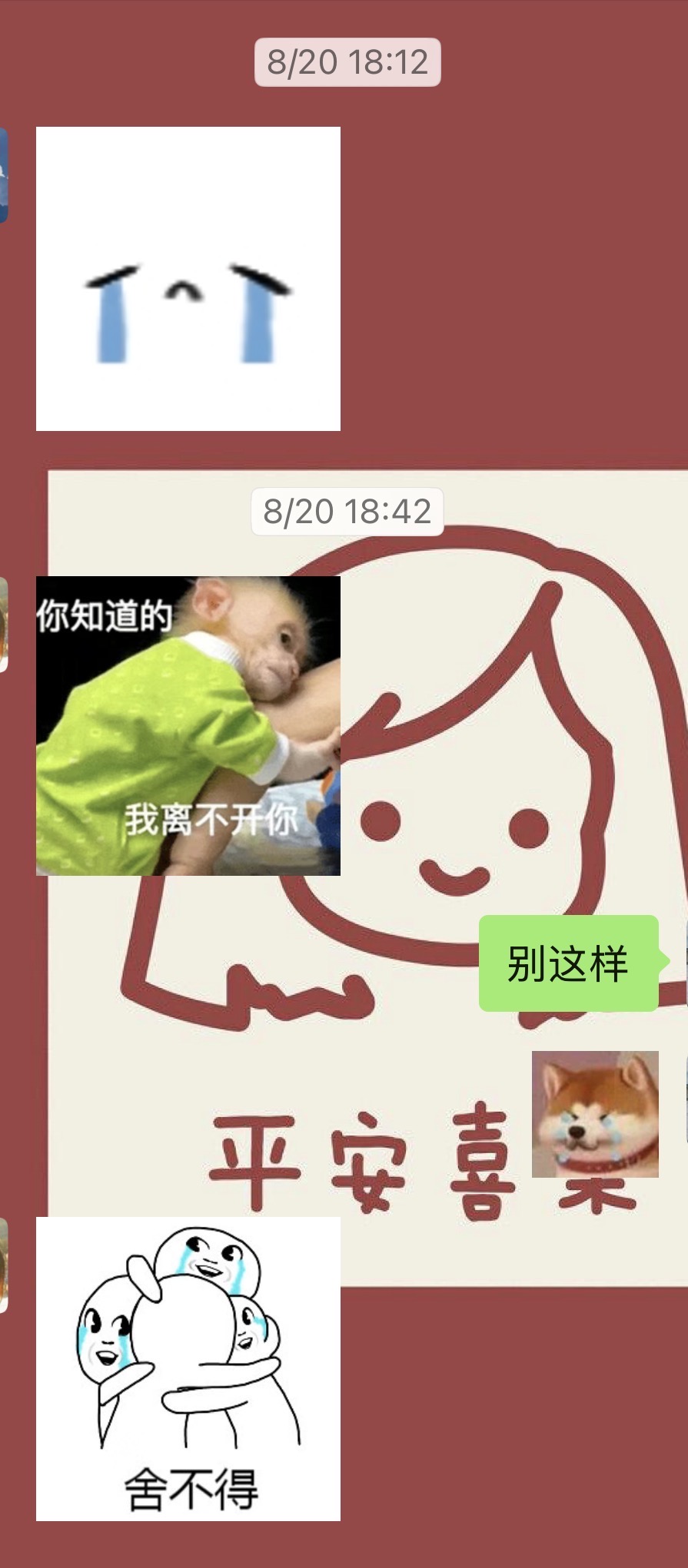Open the monkey sticker 我离不开你

[188, 726]
